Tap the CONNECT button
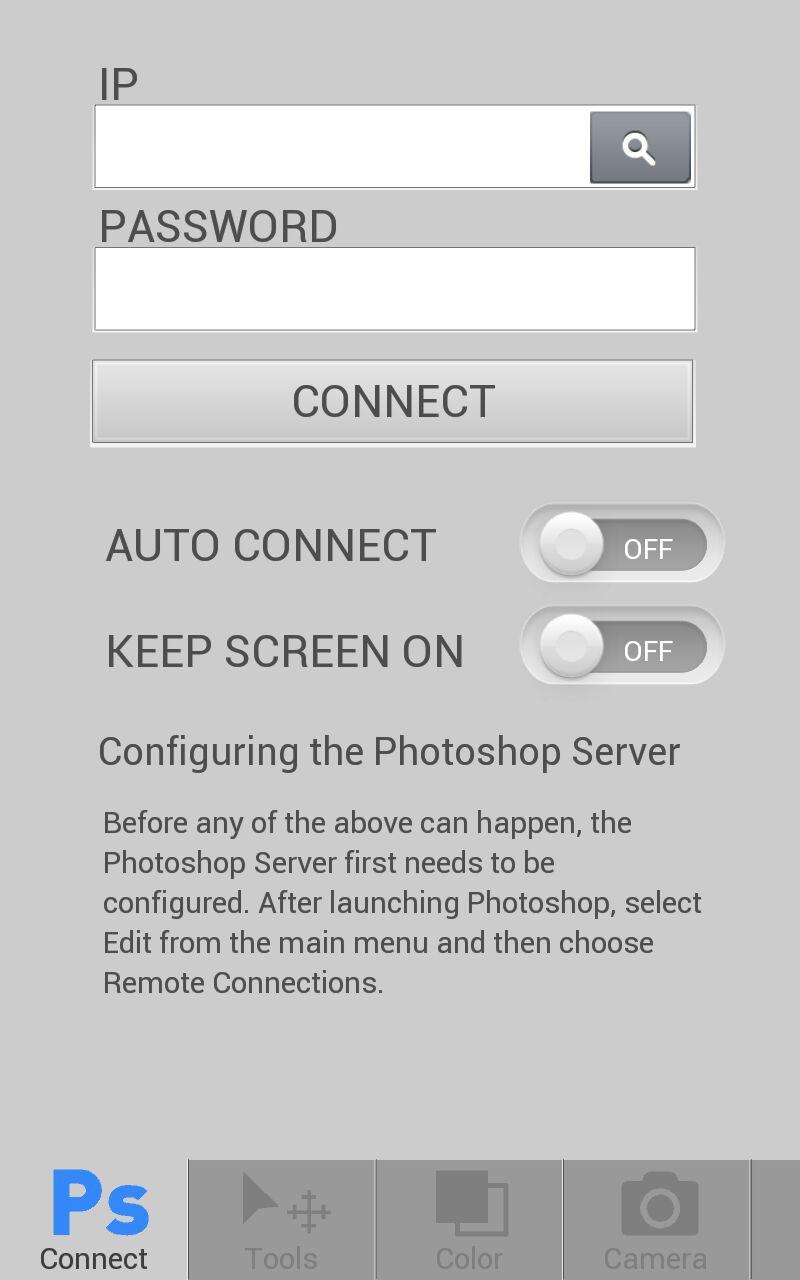 click(x=393, y=402)
